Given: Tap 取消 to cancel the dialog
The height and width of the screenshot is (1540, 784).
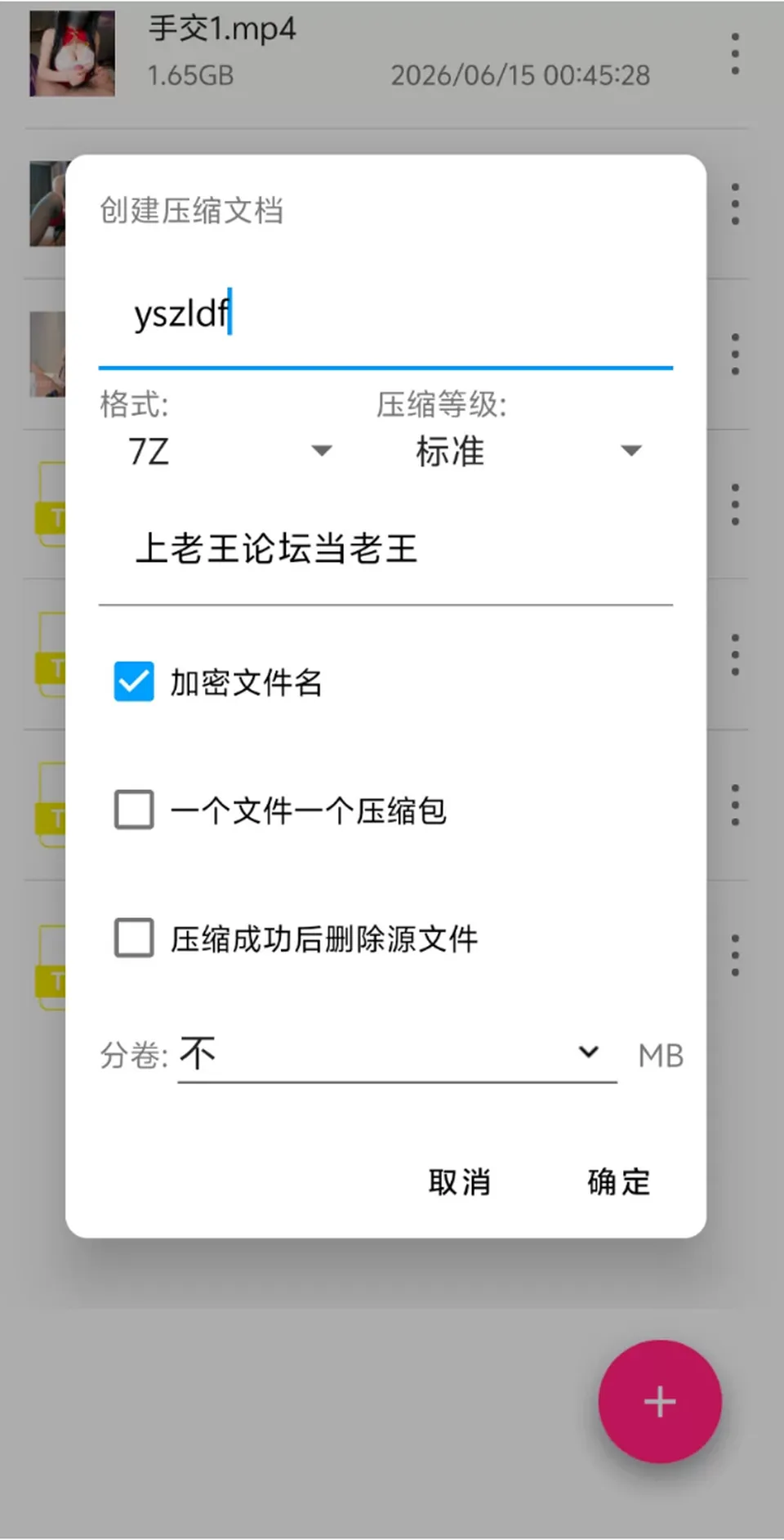Looking at the screenshot, I should click(459, 1182).
